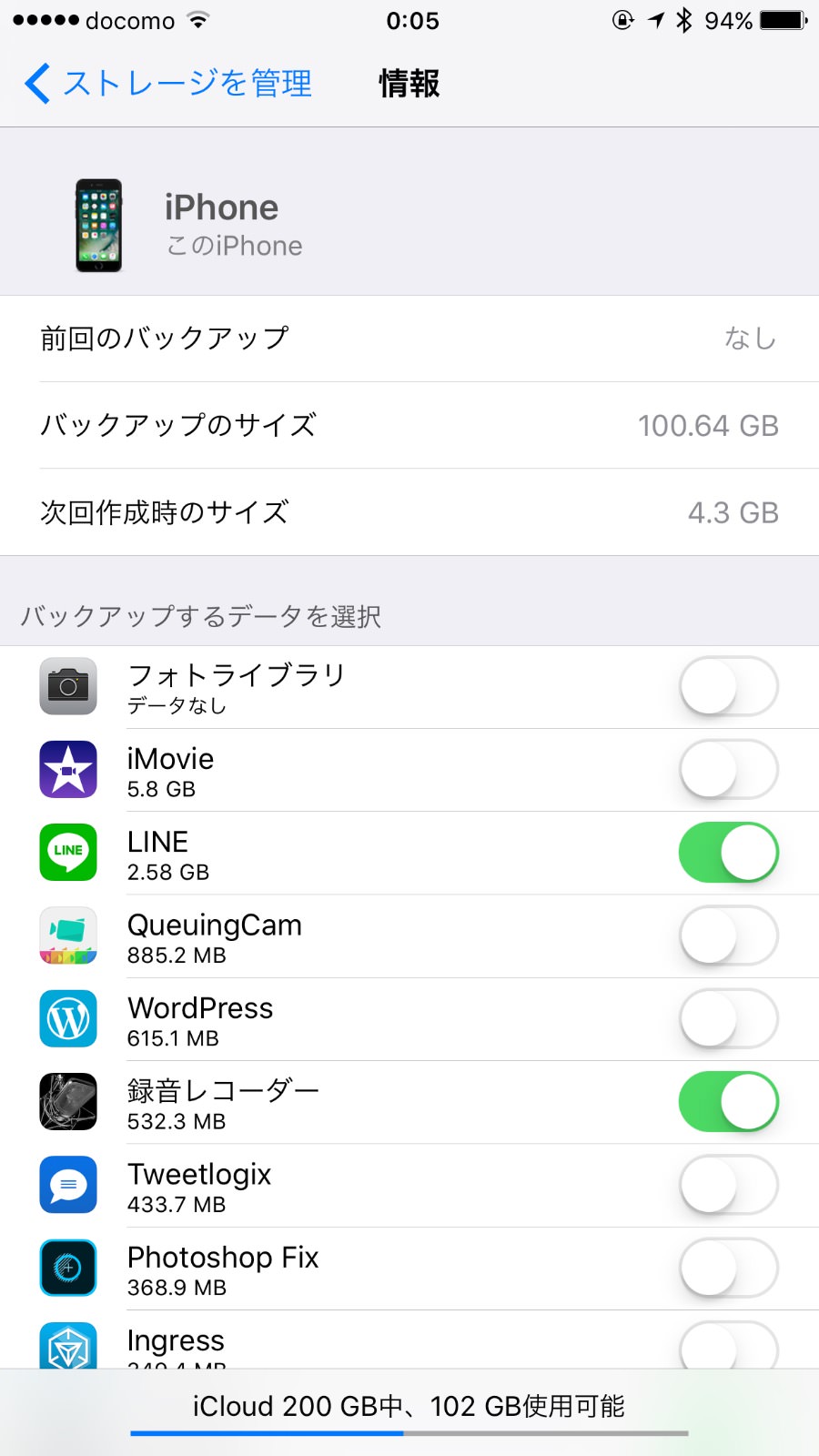Enable WordPress backup switch
The height and width of the screenshot is (1456, 819).
point(728,1019)
